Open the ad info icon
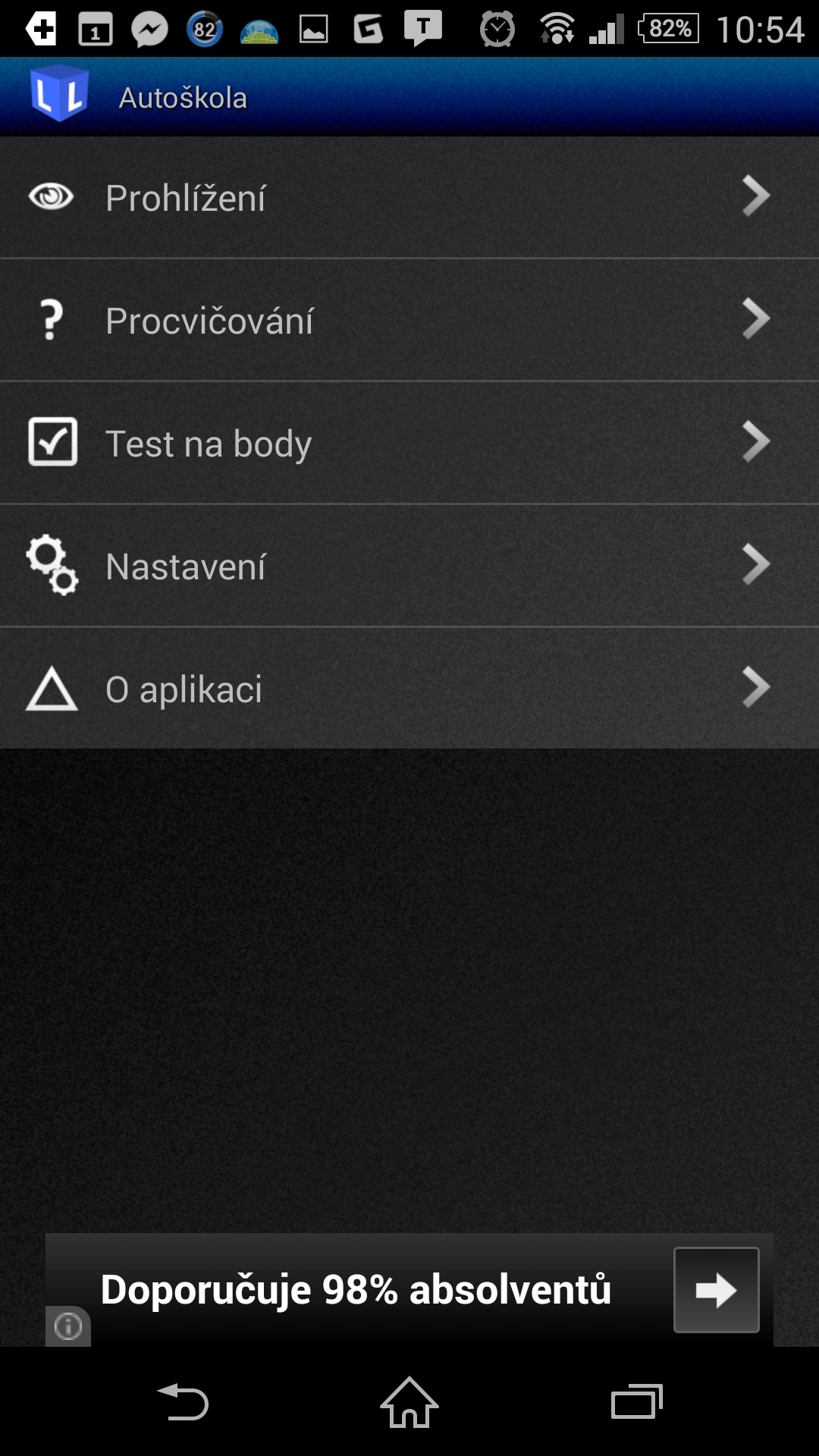 (x=68, y=1326)
